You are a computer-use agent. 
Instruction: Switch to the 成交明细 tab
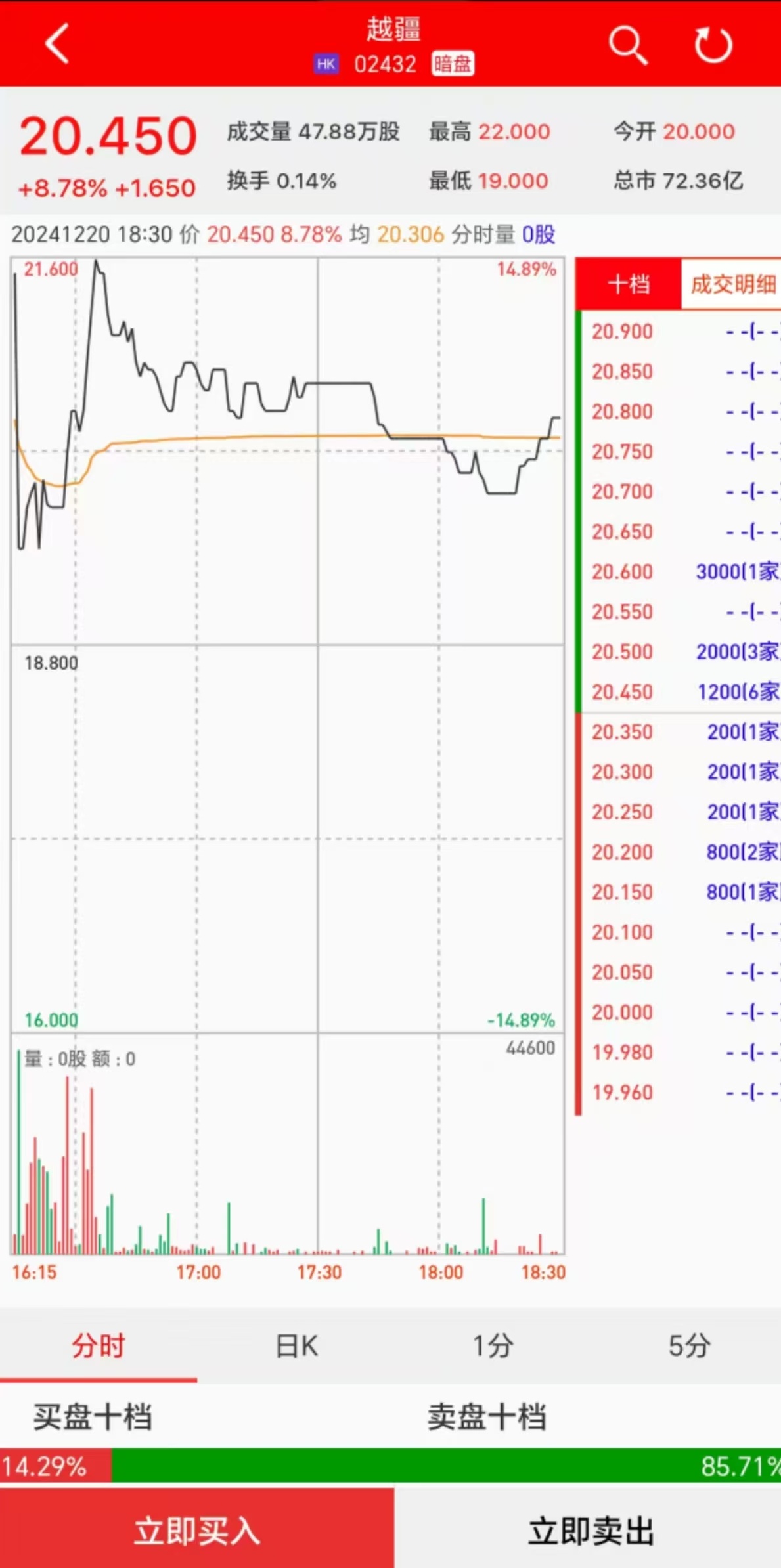[x=732, y=284]
